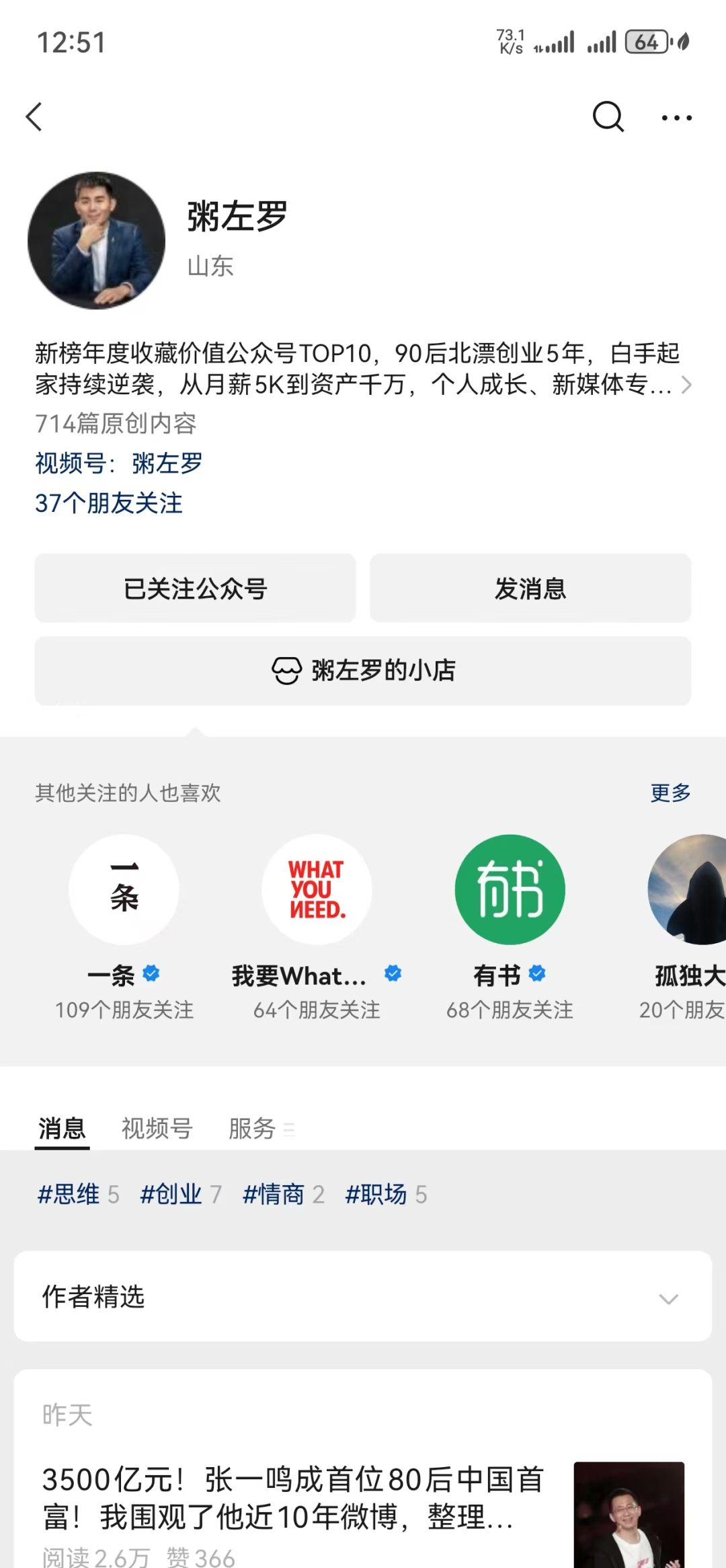Expand the account description text
Screen dimensions: 726x1568
coord(686,385)
